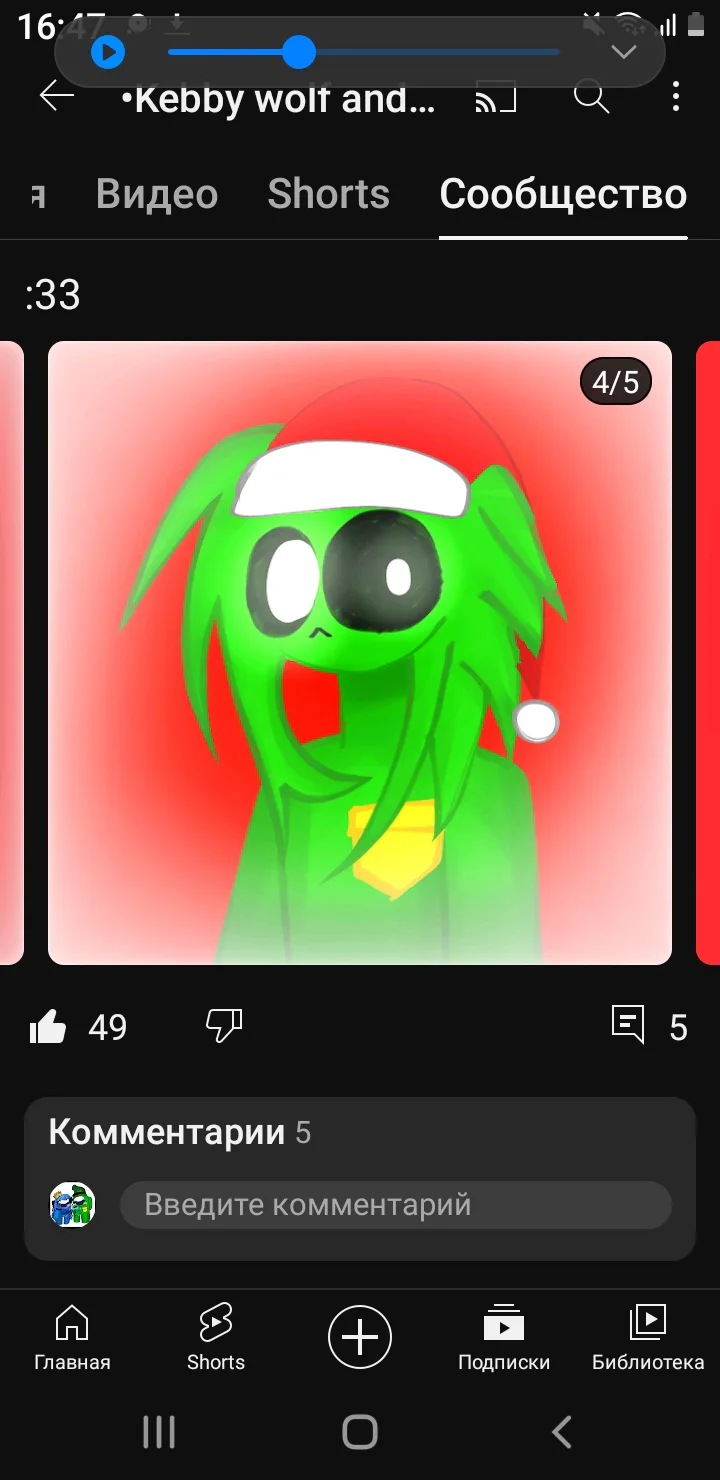The image size is (720, 1480).
Task: Play the floating media volume overlay
Action: pos(108,52)
